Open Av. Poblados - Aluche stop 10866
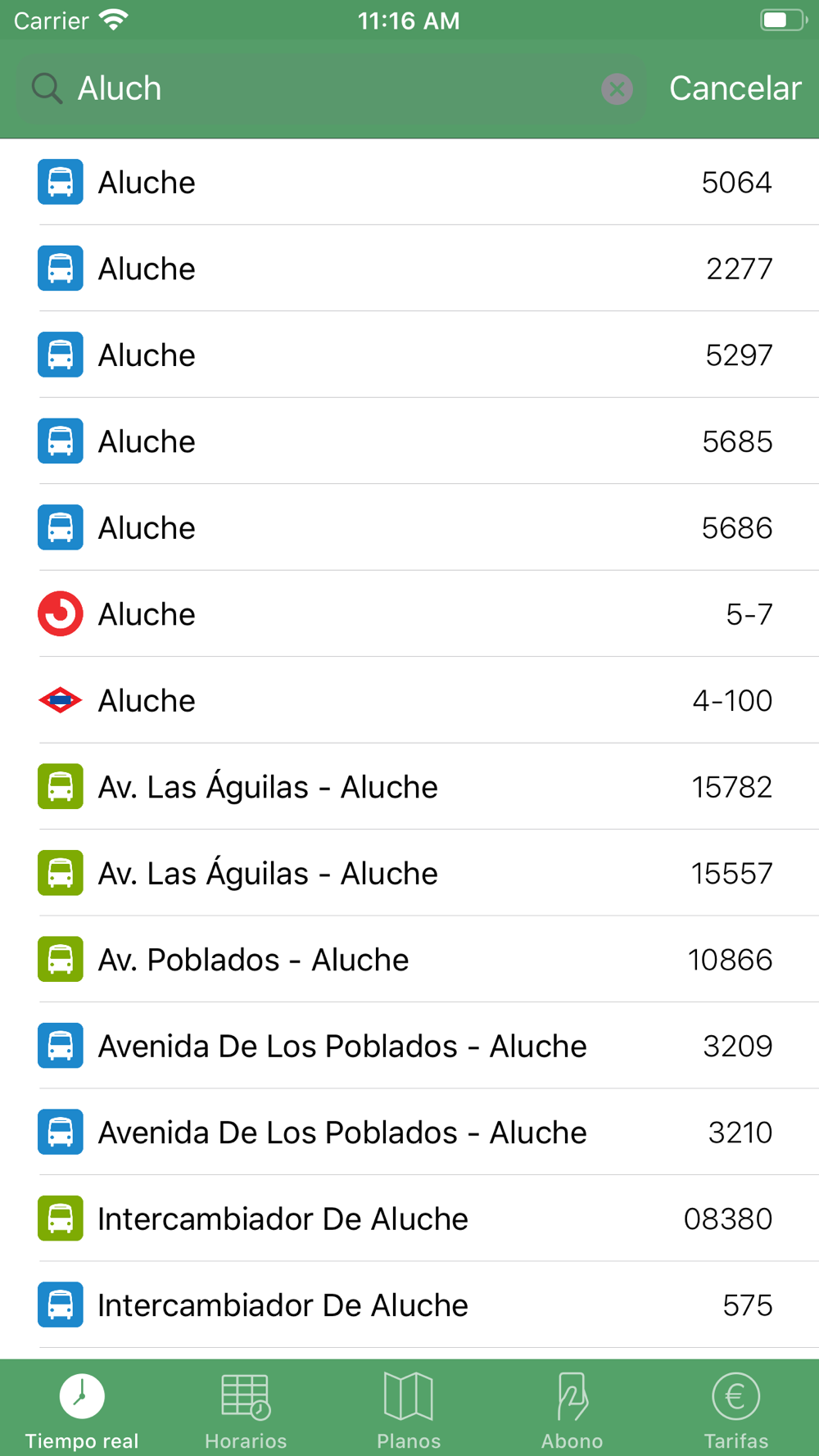Viewport: 819px width, 1456px height. pyautogui.click(x=409, y=960)
